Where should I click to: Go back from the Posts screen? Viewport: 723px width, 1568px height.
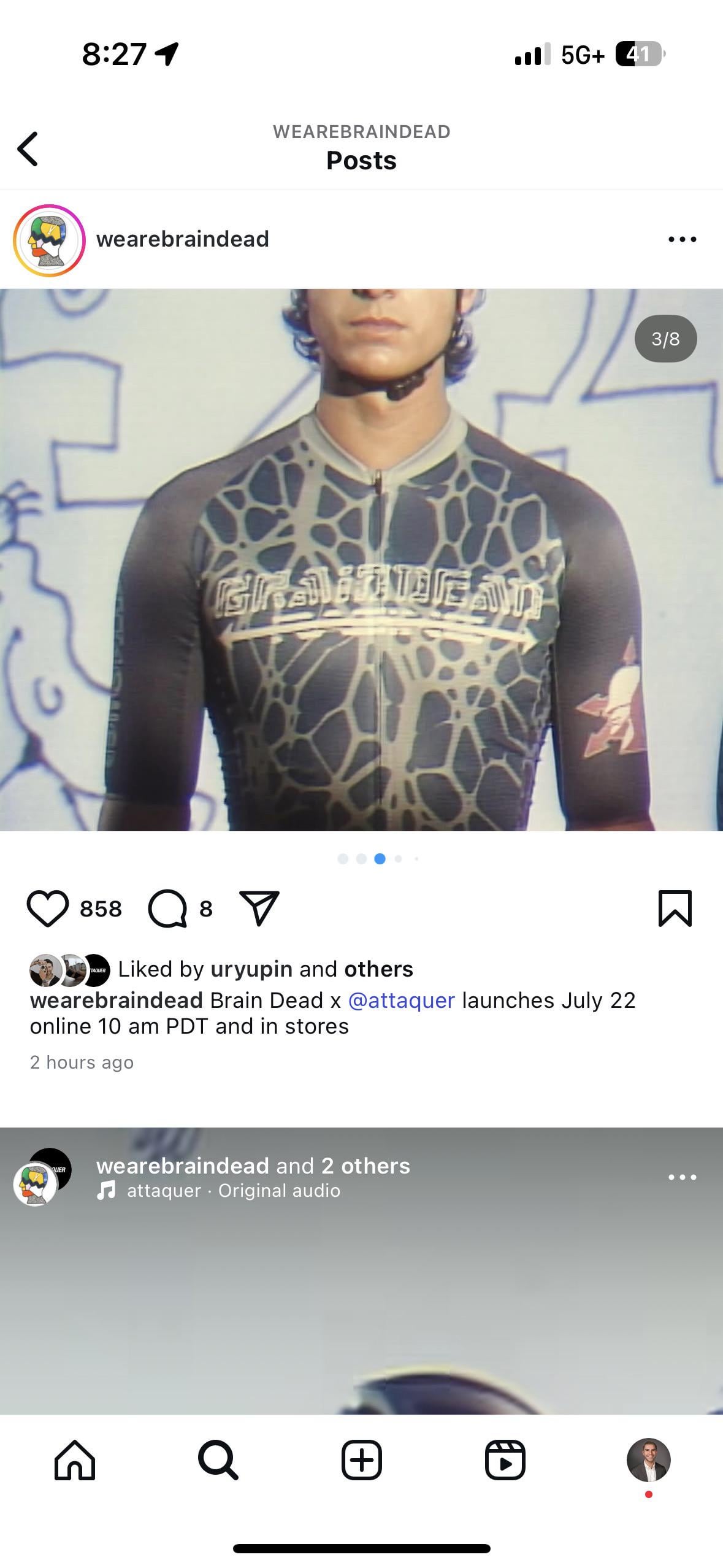pyautogui.click(x=28, y=148)
